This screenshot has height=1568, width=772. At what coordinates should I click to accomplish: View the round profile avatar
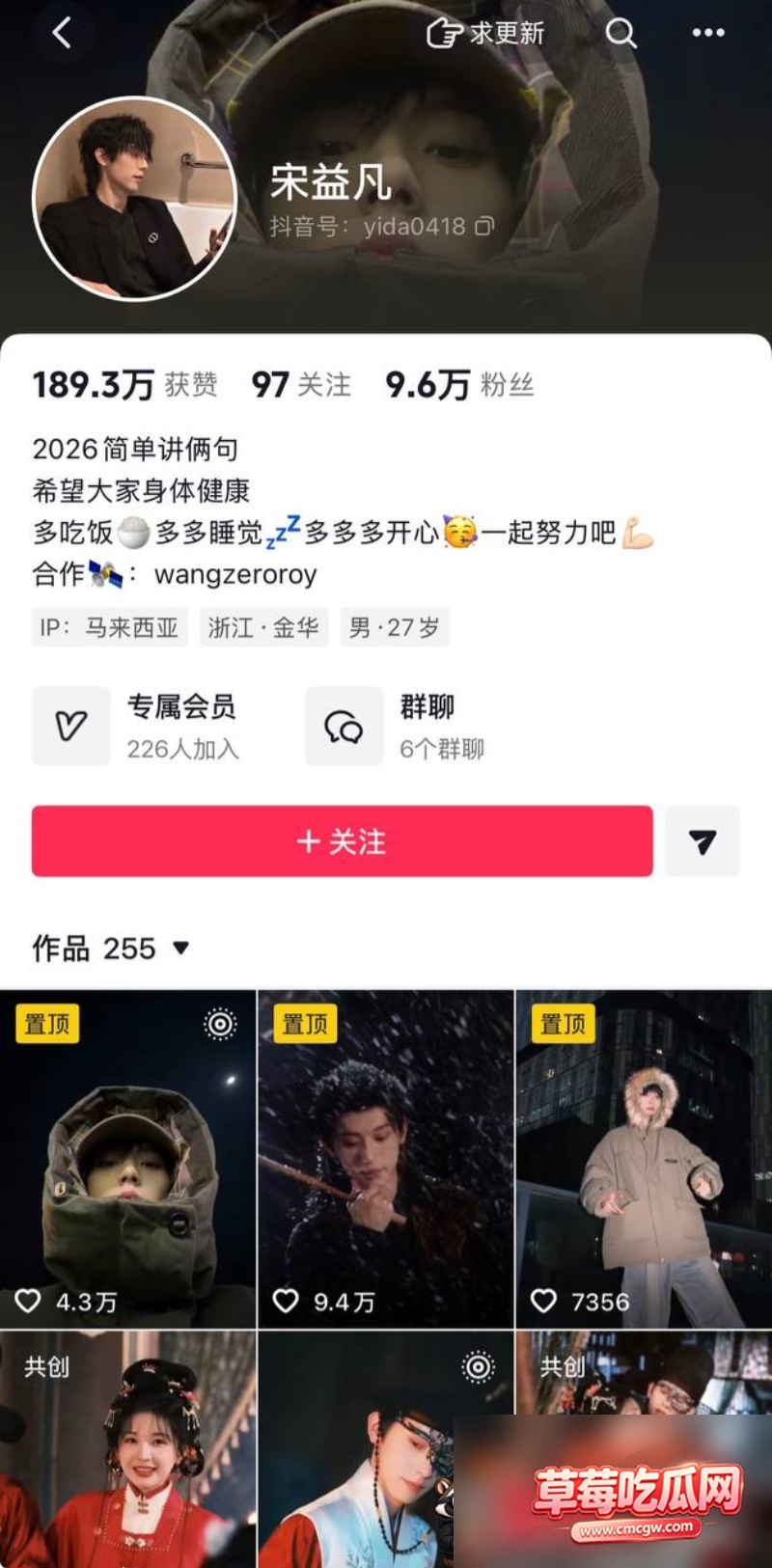pos(134,199)
